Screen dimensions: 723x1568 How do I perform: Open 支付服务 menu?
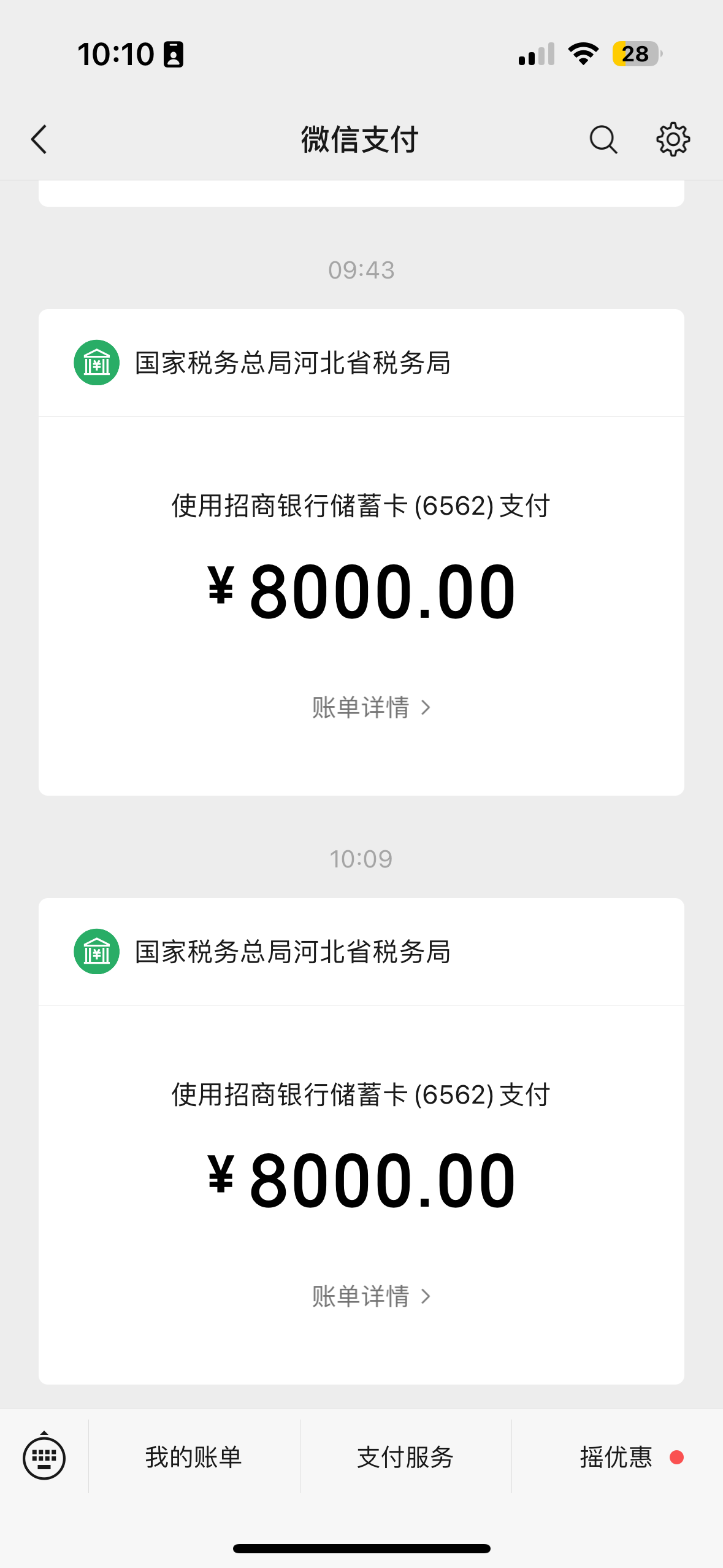405,1457
